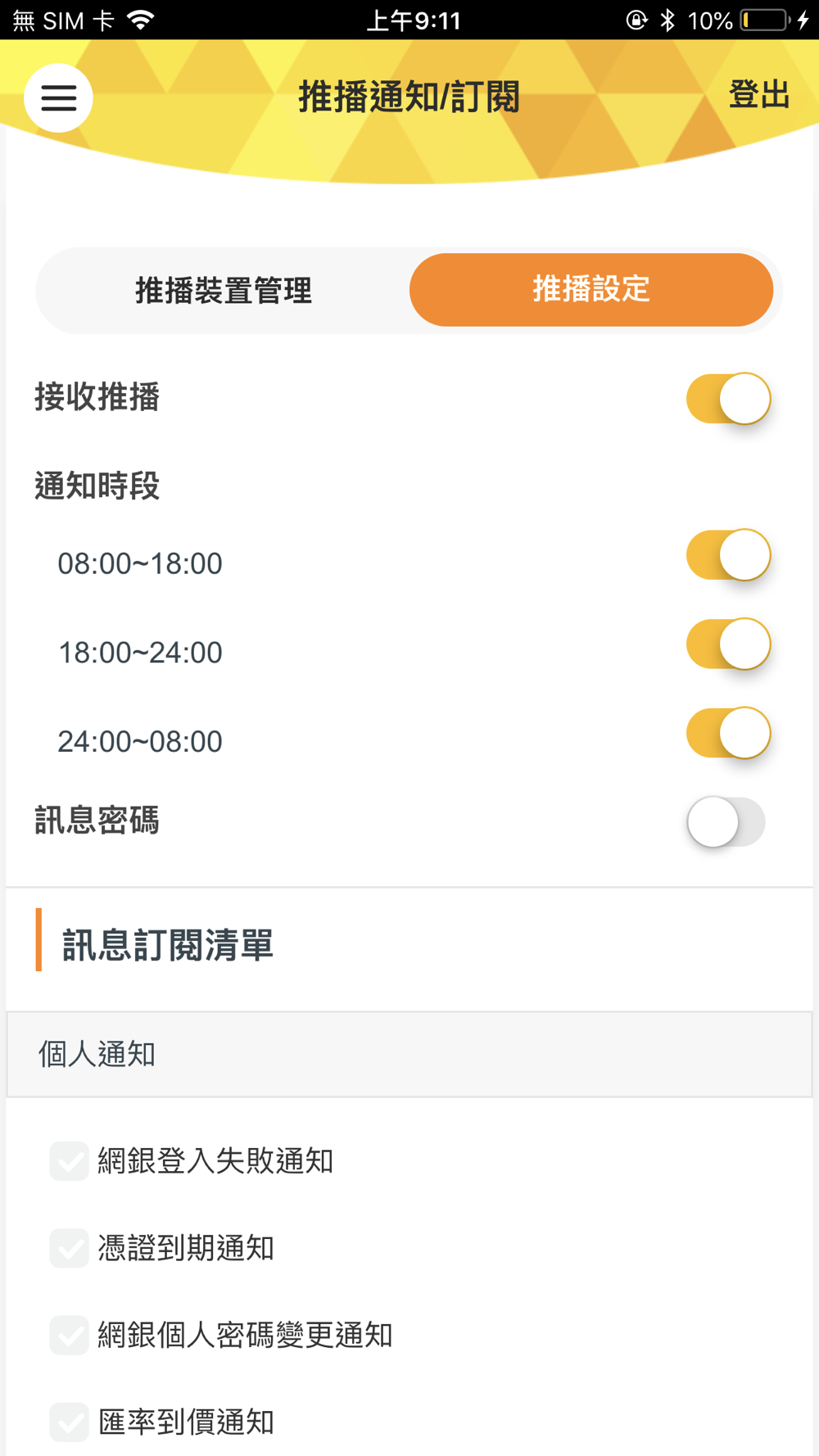819x1456 pixels.
Task: Toggle the 18:00~24:00 notification period
Action: click(x=728, y=644)
